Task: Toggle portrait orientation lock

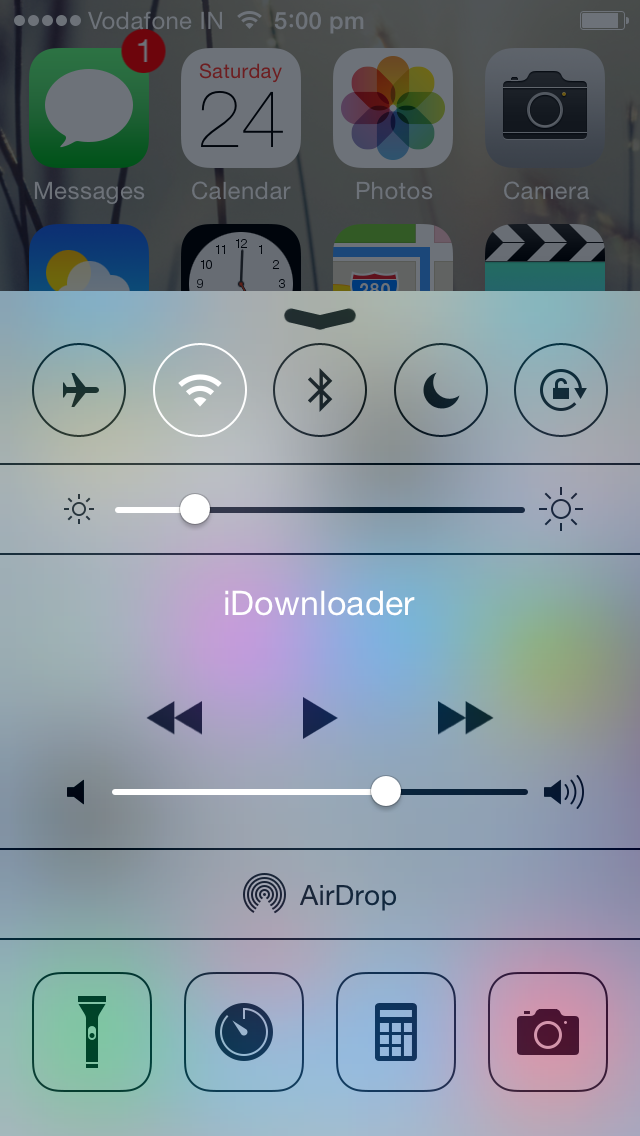Action: point(560,391)
